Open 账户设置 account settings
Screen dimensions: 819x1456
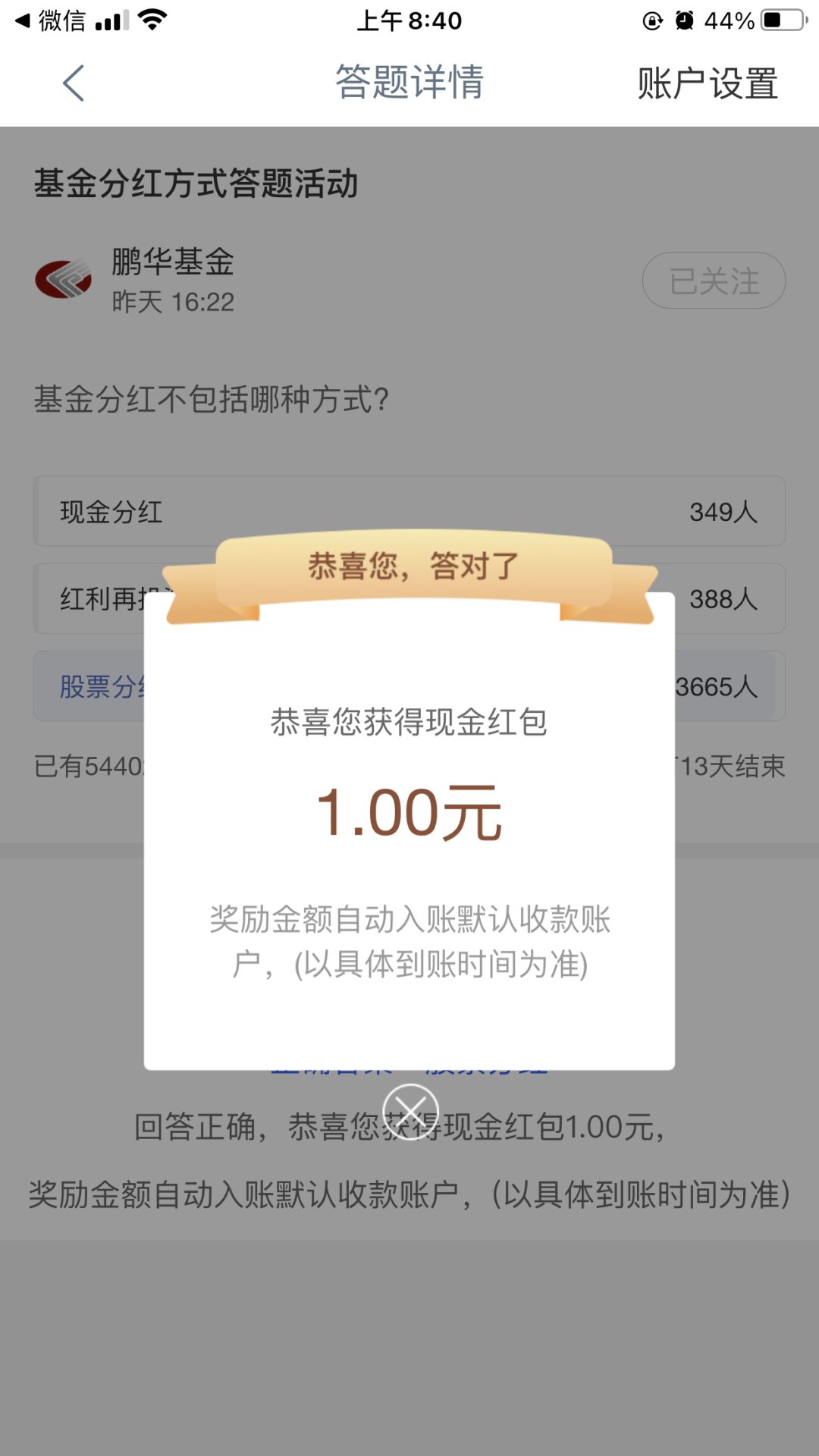click(707, 83)
